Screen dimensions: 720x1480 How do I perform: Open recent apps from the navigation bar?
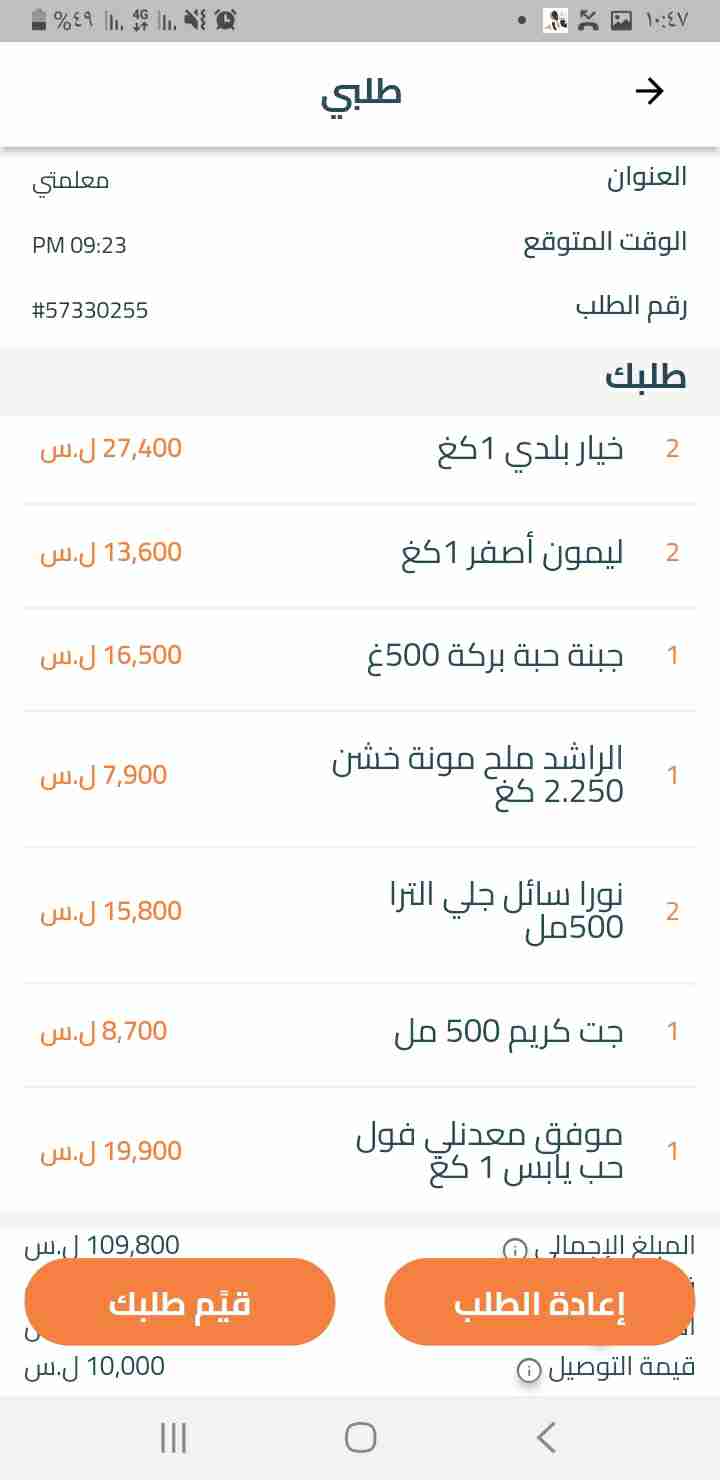(x=174, y=1438)
